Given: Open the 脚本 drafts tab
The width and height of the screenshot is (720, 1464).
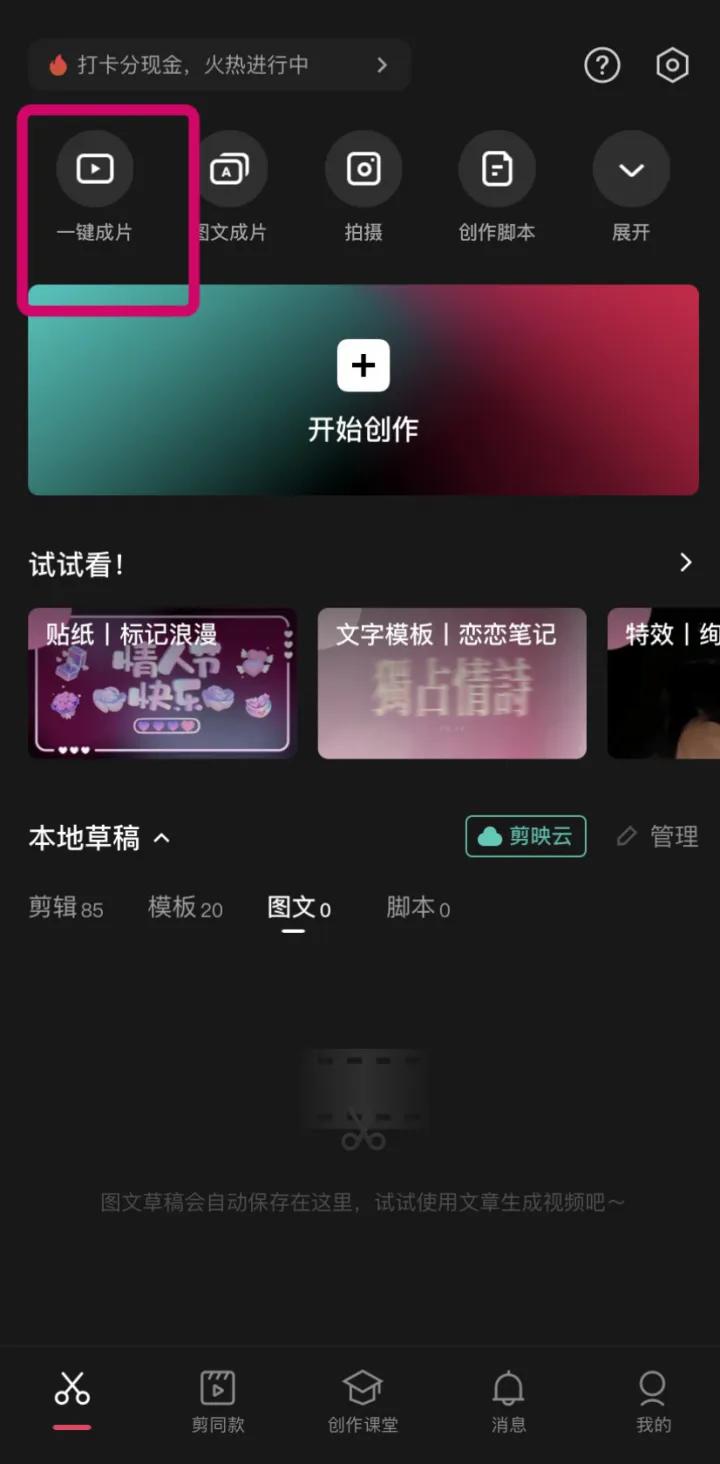Looking at the screenshot, I should 416,908.
